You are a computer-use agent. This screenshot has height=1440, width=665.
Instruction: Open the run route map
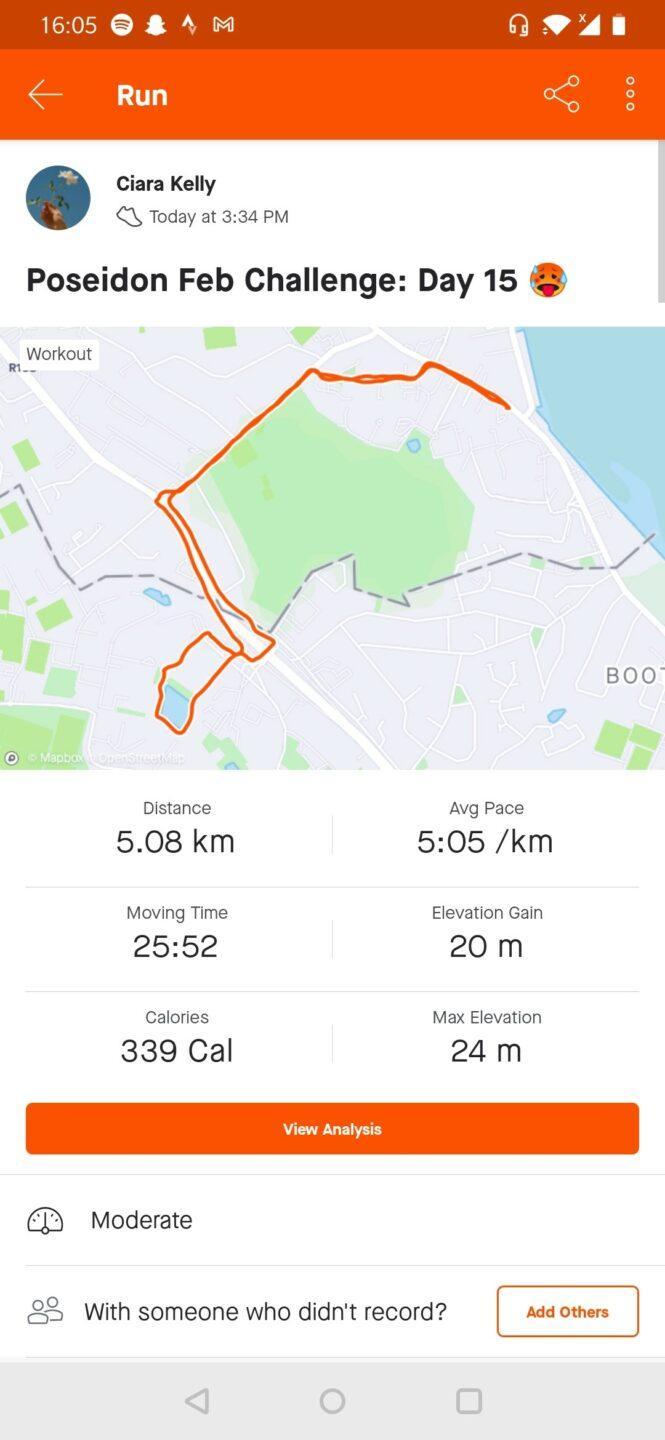[332, 548]
